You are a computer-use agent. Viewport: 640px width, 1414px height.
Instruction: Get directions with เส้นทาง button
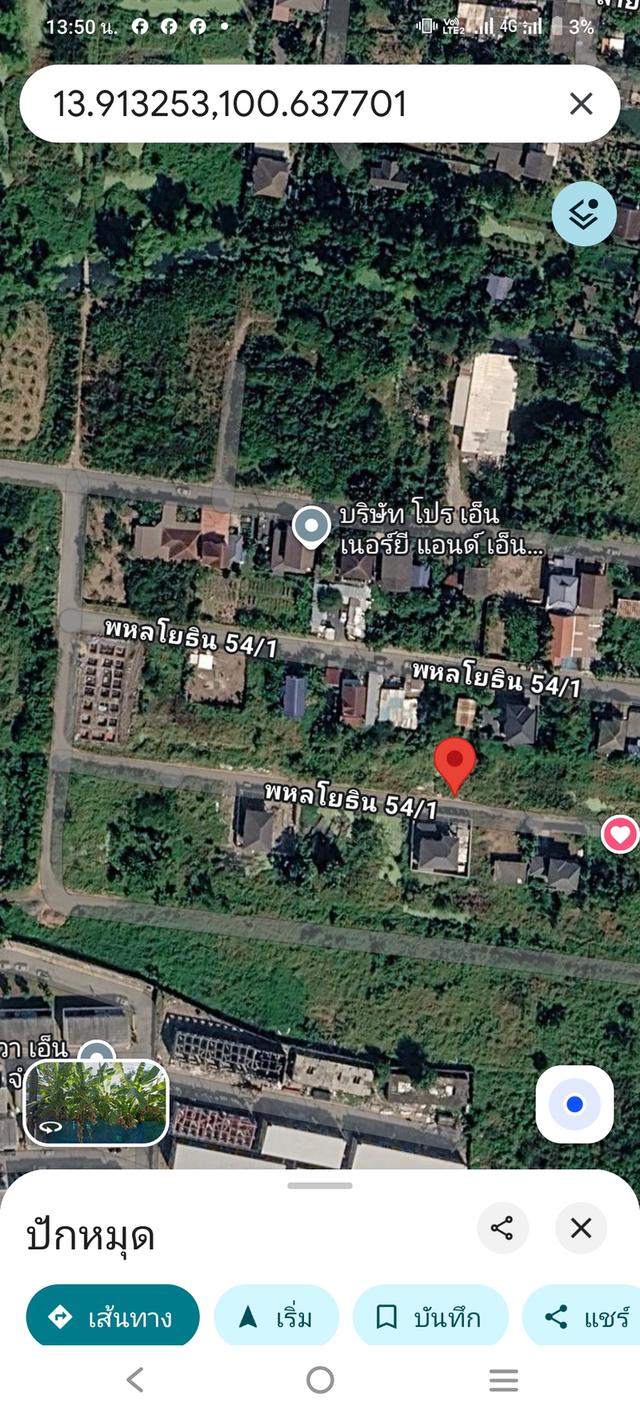coord(112,1317)
